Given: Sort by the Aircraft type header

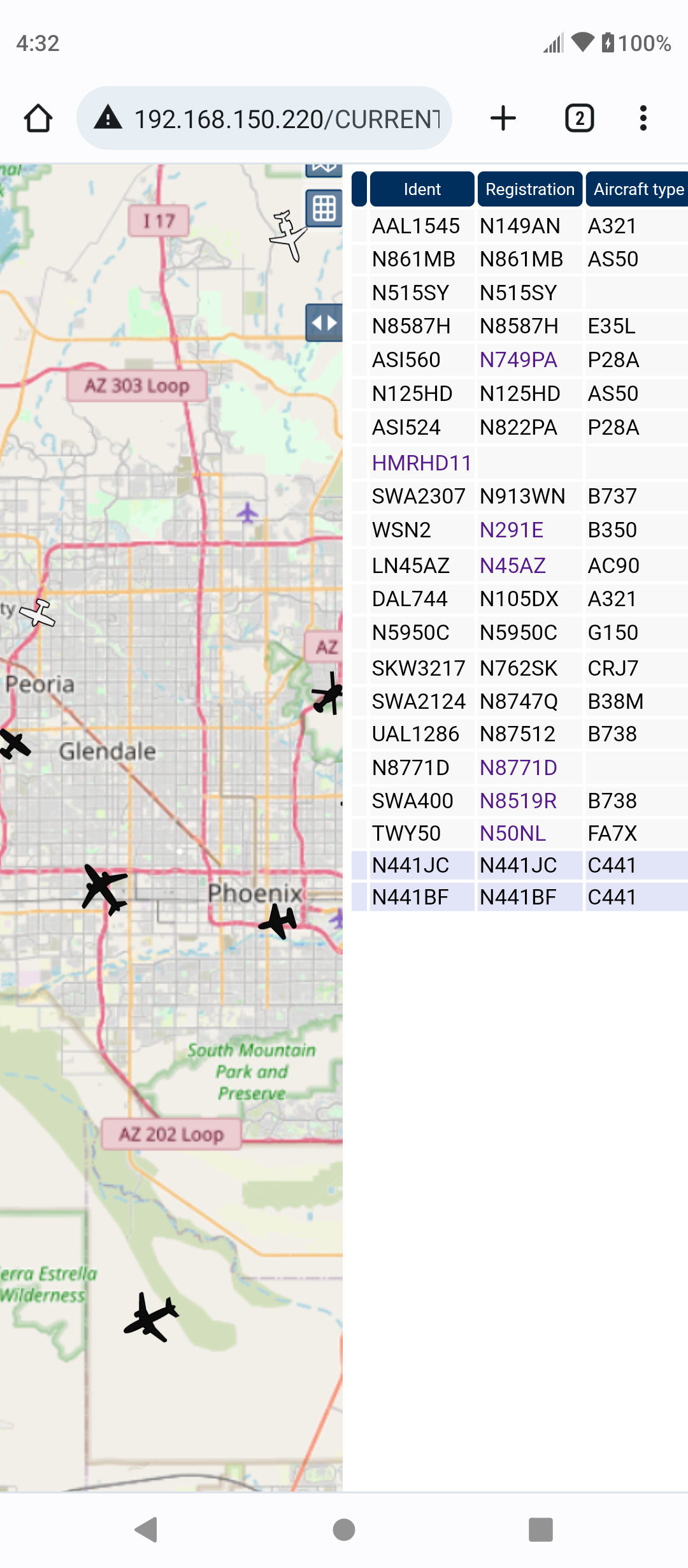Looking at the screenshot, I should click(638, 189).
